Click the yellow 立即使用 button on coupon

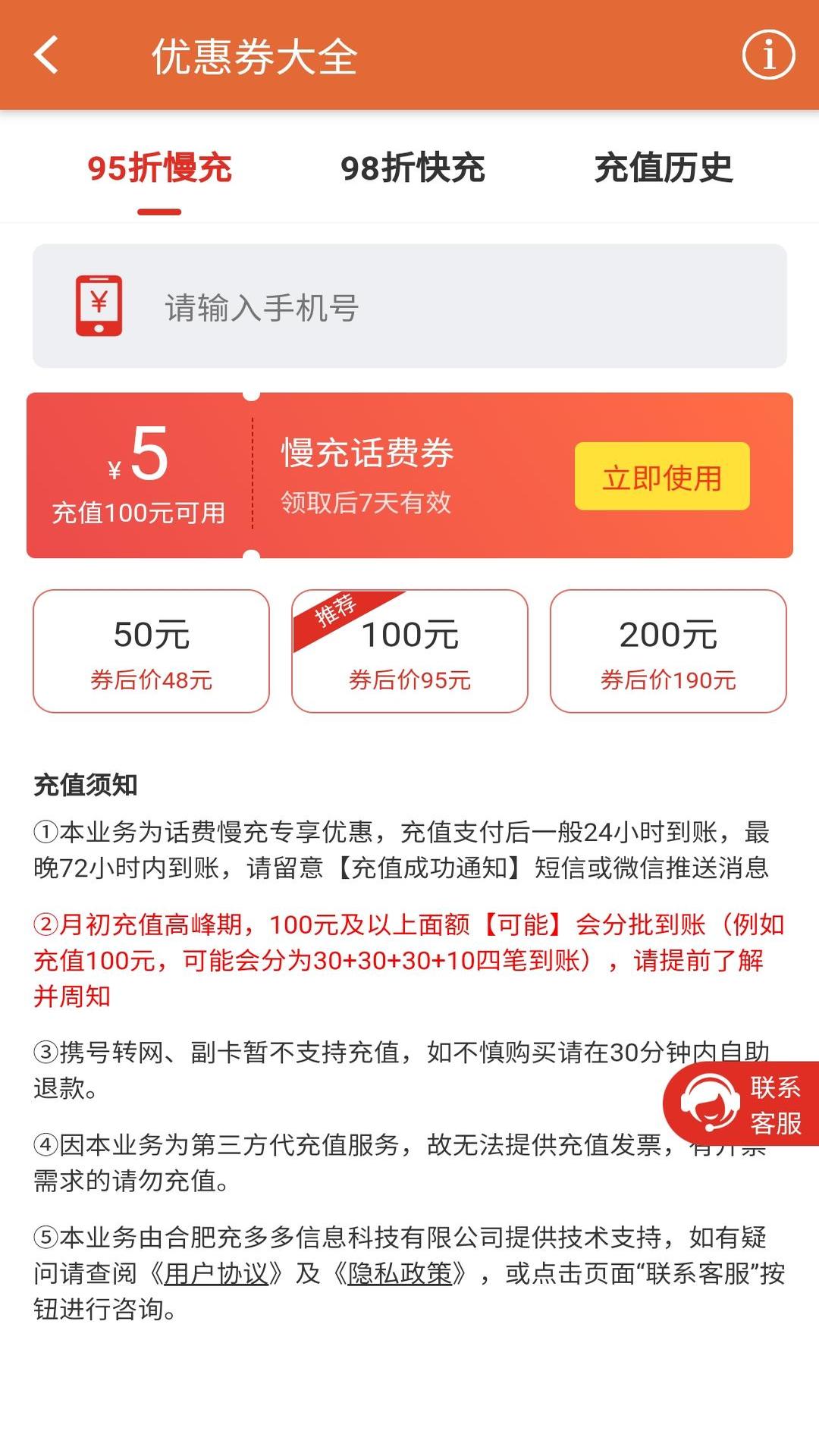click(663, 476)
